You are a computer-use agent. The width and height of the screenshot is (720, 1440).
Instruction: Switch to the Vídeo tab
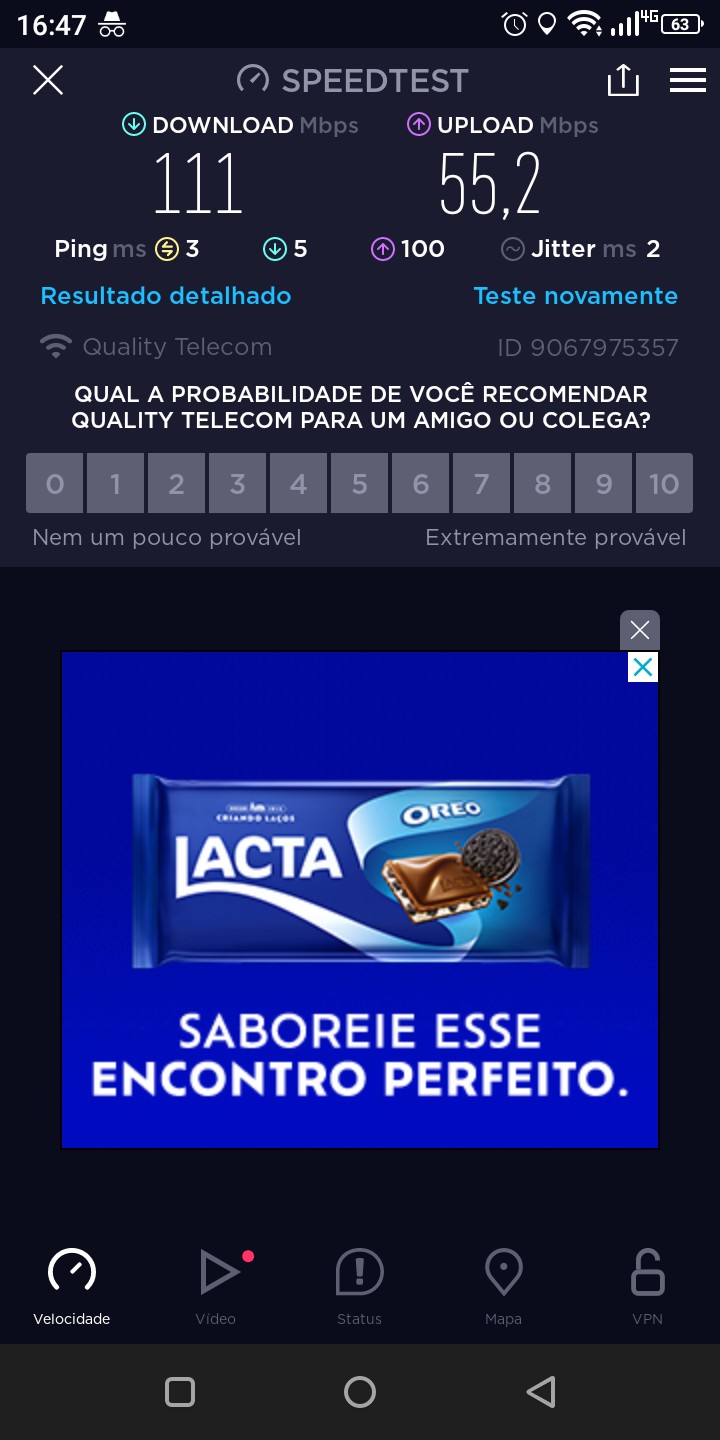coord(216,1286)
